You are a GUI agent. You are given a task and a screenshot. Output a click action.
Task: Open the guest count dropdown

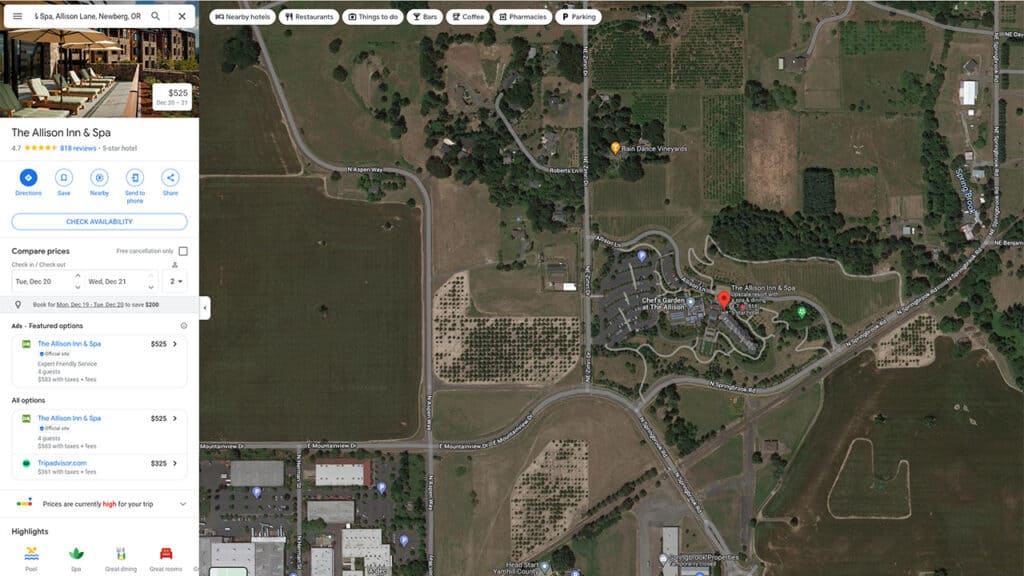(x=175, y=282)
